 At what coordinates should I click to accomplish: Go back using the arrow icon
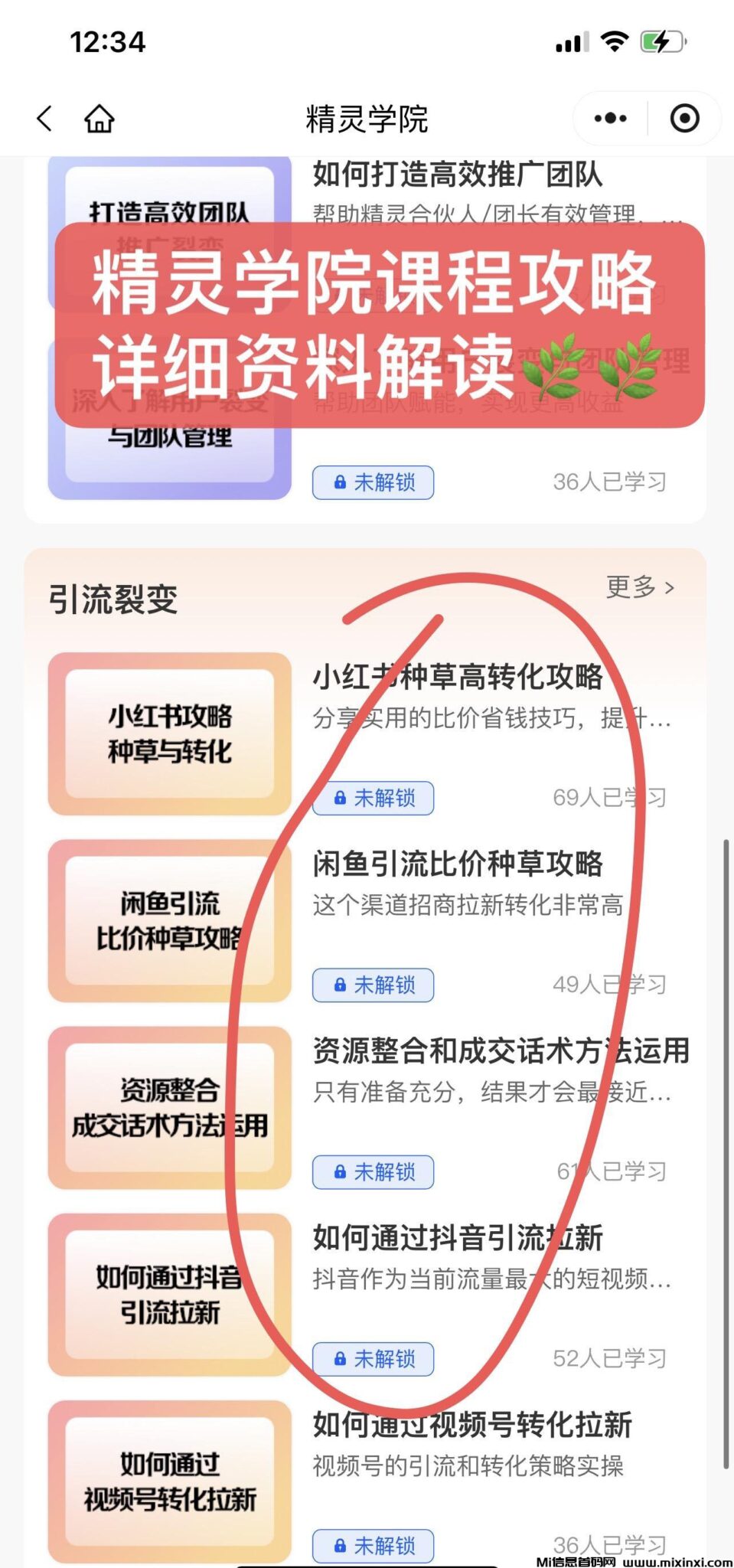(44, 119)
